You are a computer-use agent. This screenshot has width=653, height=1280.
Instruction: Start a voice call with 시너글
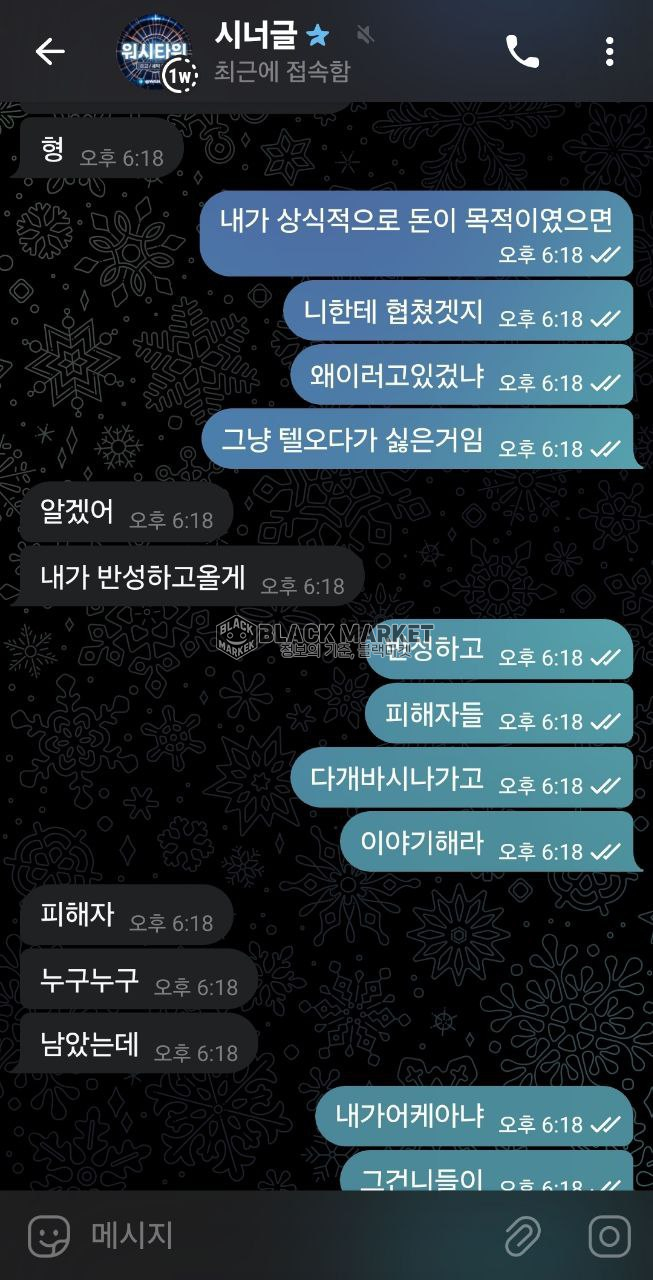click(x=522, y=52)
